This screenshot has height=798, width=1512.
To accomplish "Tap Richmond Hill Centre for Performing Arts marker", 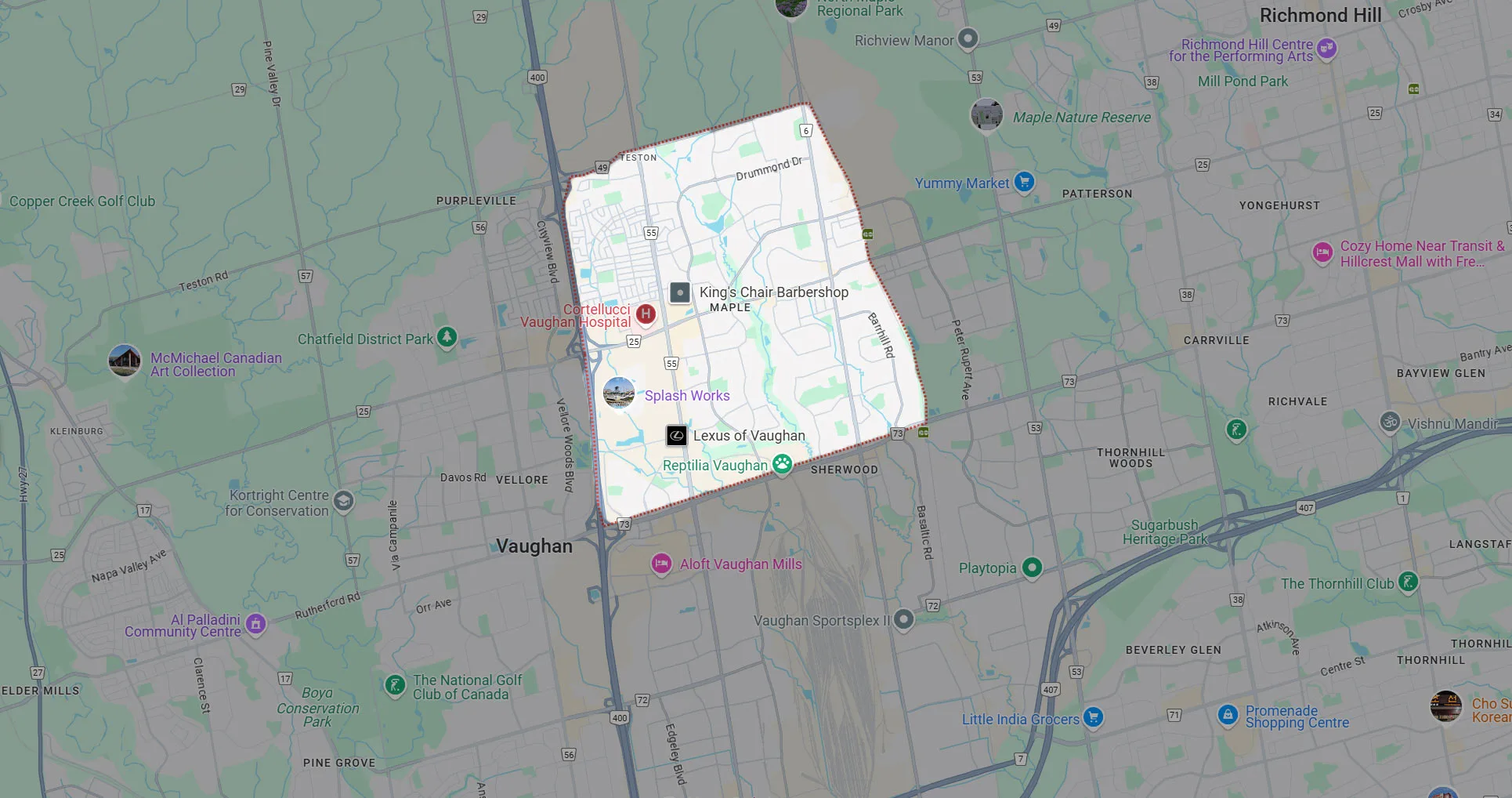I will pyautogui.click(x=1326, y=49).
